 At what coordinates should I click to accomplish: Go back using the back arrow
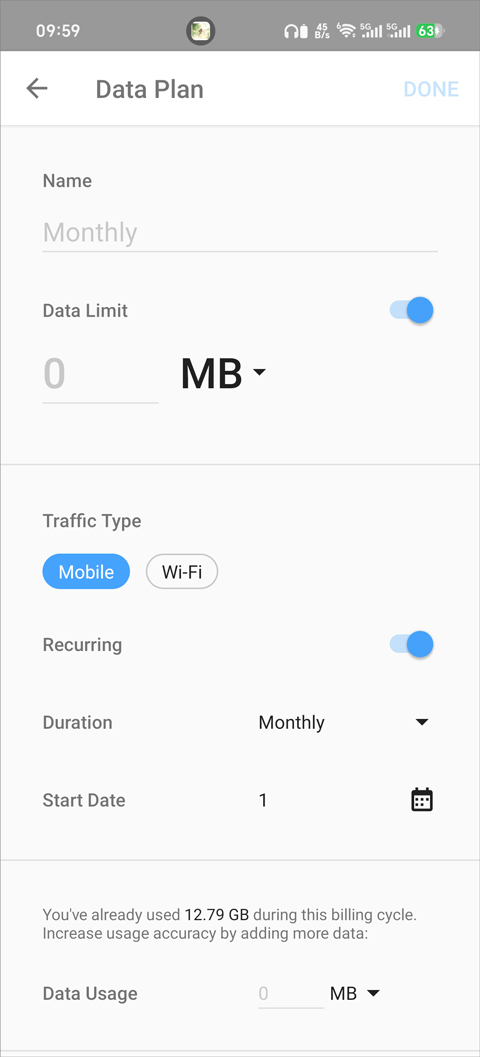[x=36, y=88]
